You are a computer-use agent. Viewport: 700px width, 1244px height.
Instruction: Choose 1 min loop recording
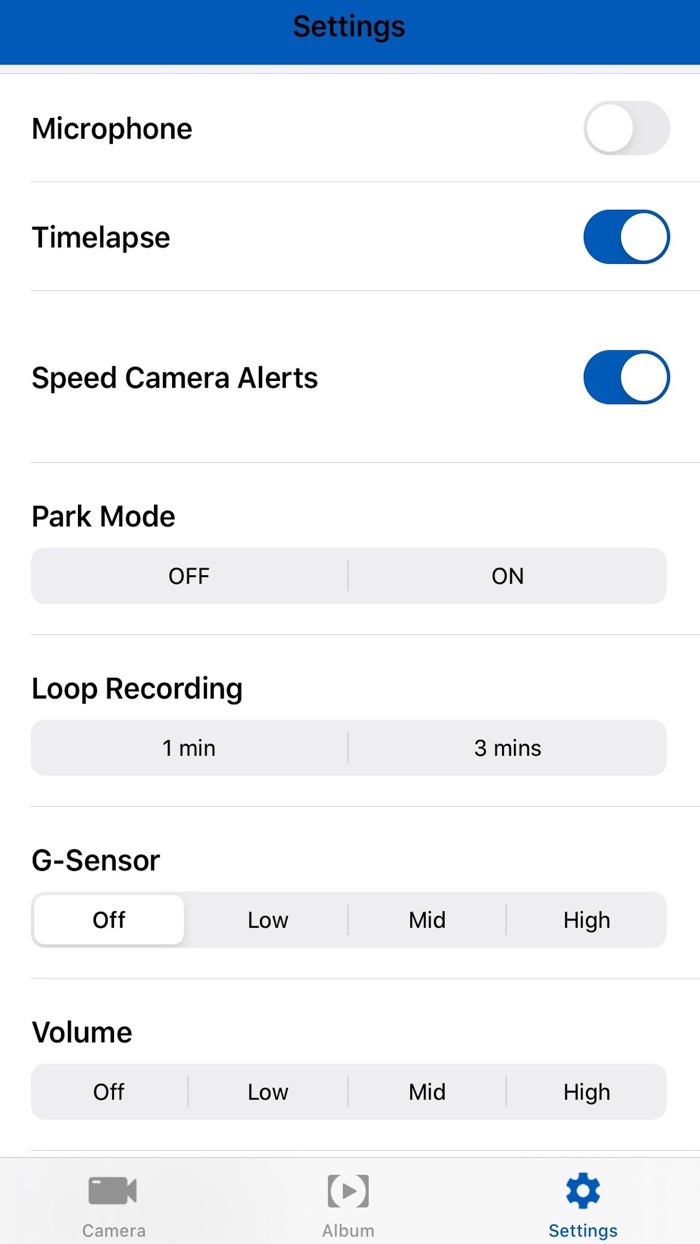(189, 748)
